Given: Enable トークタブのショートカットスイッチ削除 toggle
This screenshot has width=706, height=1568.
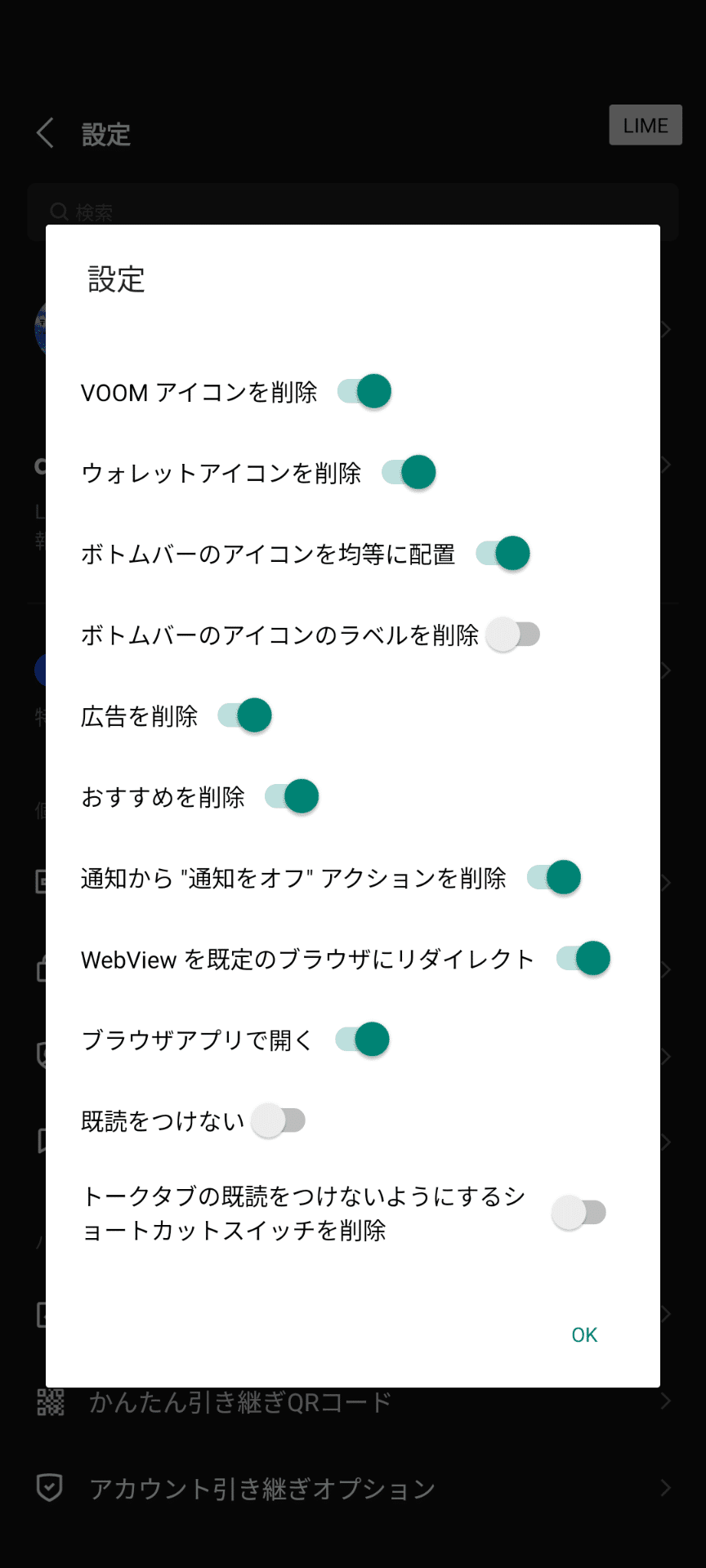Looking at the screenshot, I should pyautogui.click(x=580, y=1212).
